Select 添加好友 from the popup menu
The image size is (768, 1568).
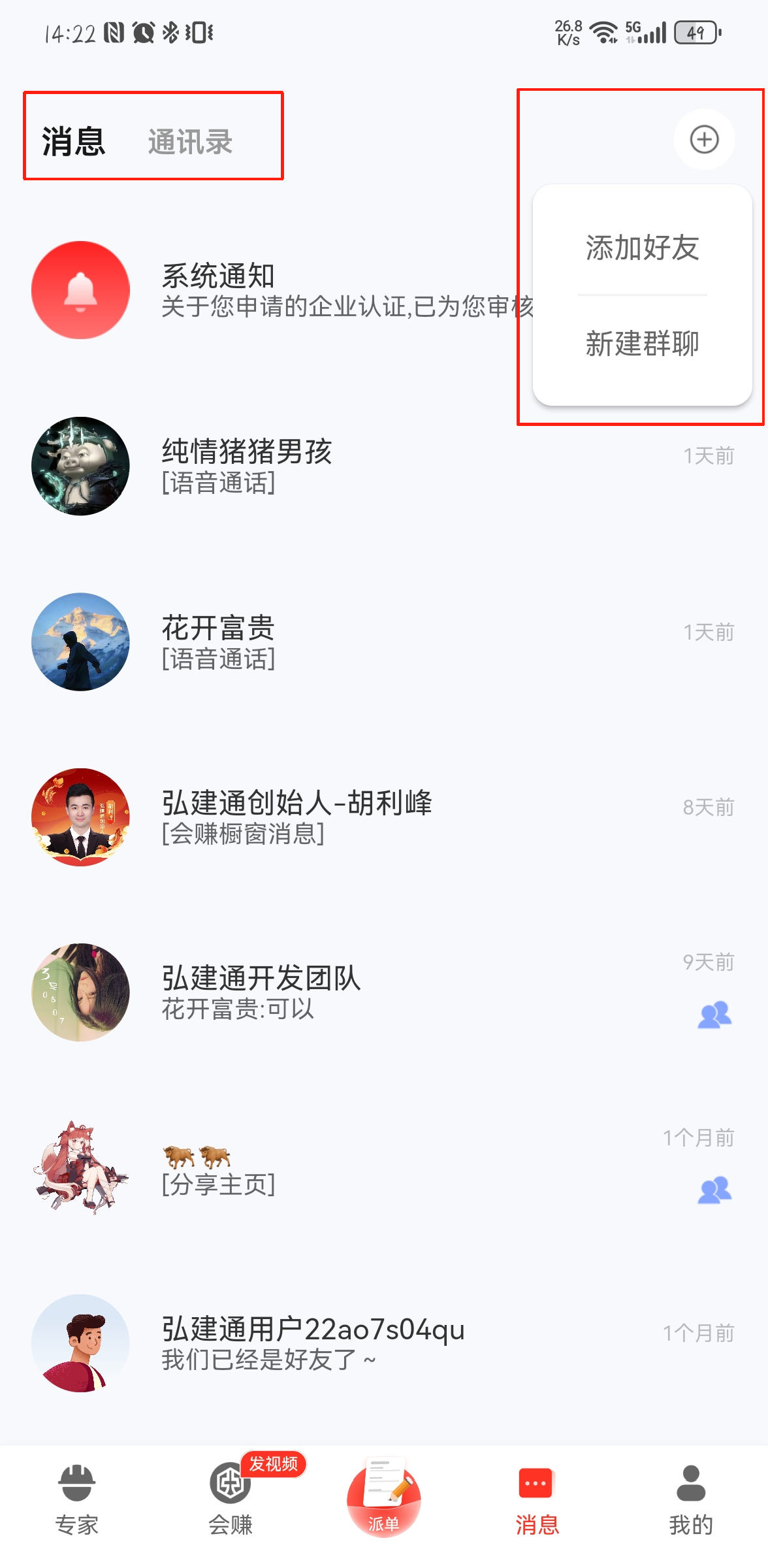(642, 248)
